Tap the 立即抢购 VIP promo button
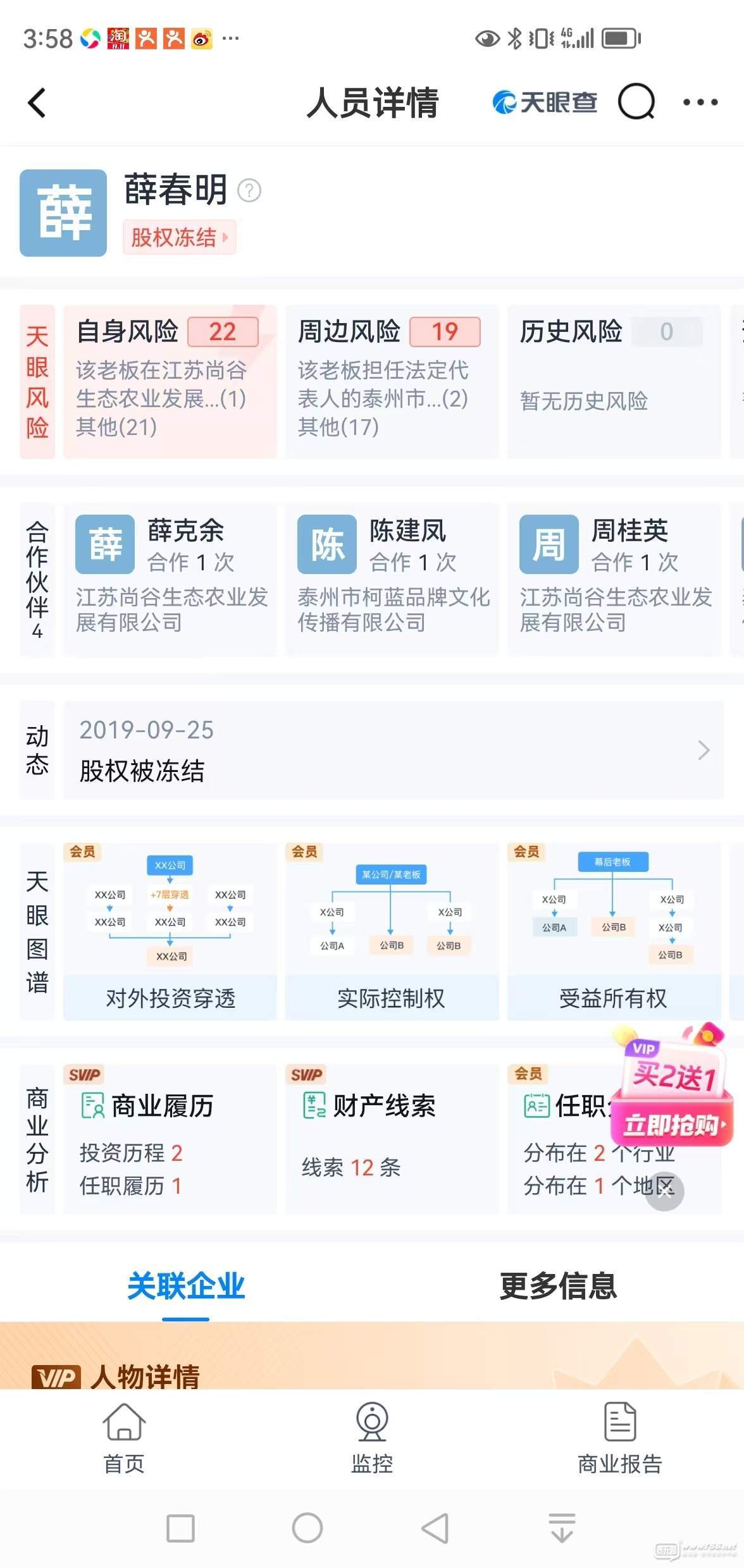This screenshot has height=1568, width=744. tap(672, 1125)
